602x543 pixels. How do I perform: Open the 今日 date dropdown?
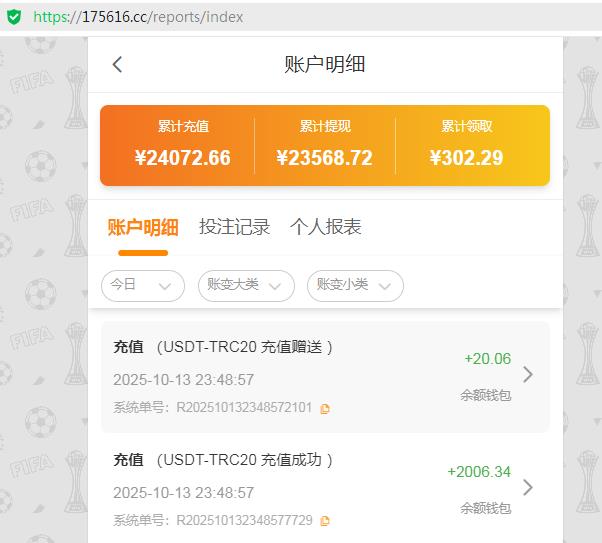(143, 285)
